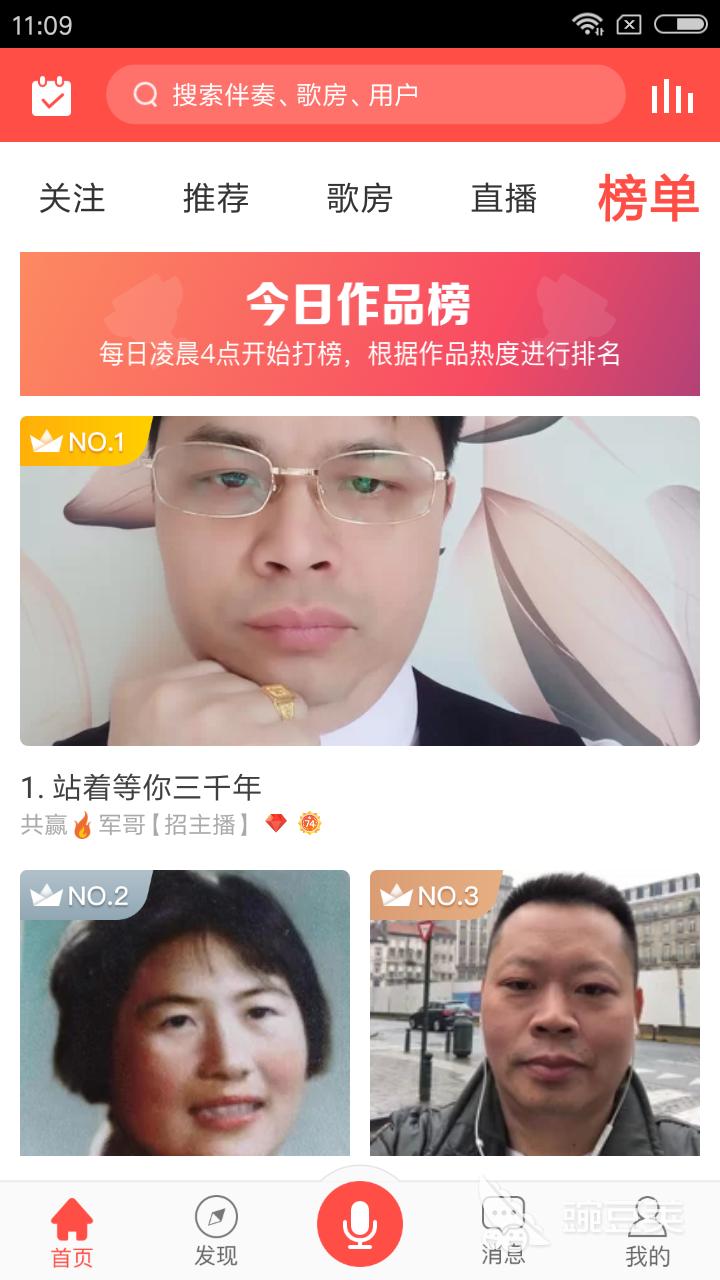
Task: Tap the search box for 伴奏、歌房、用户
Action: point(365,95)
